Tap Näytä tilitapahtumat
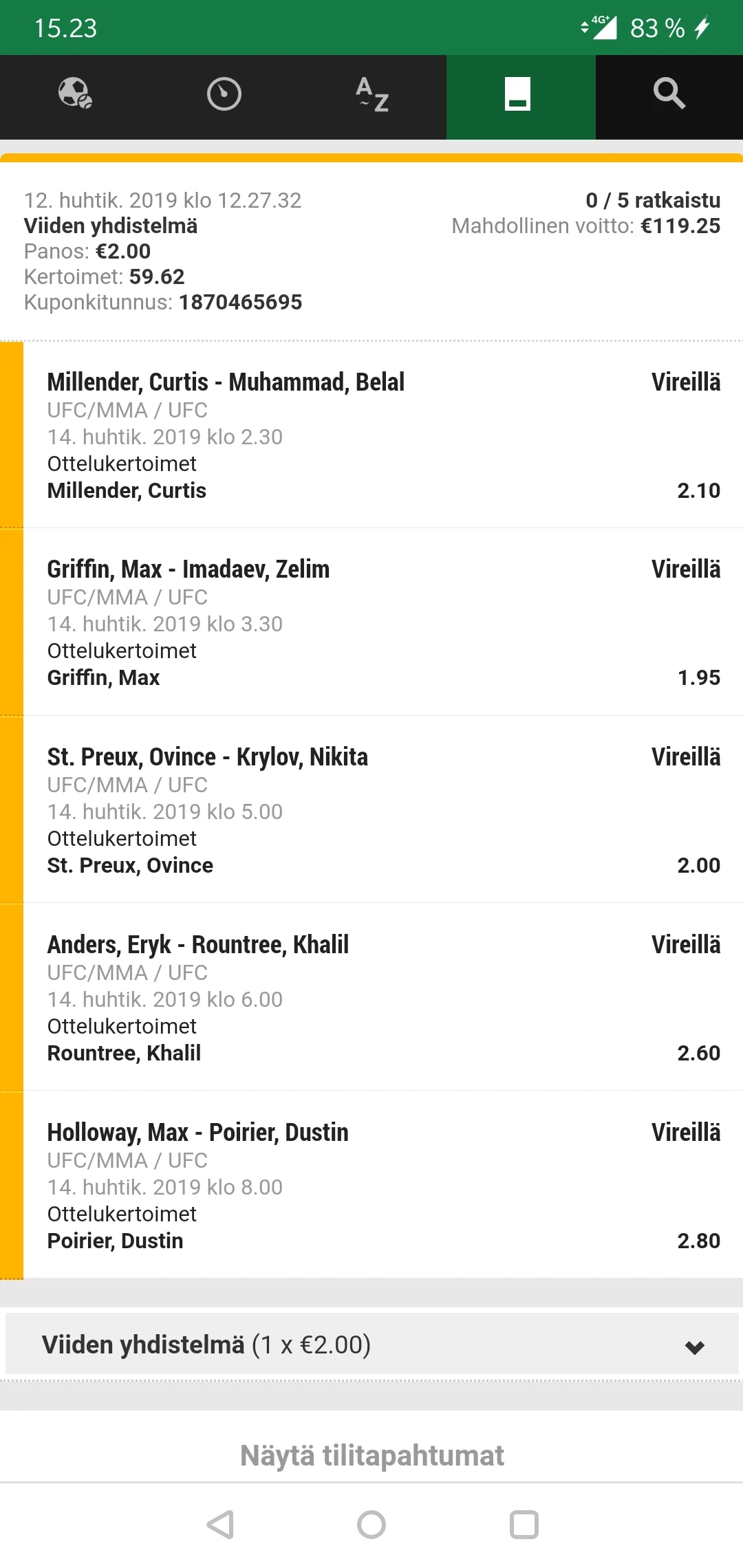 tap(371, 1455)
